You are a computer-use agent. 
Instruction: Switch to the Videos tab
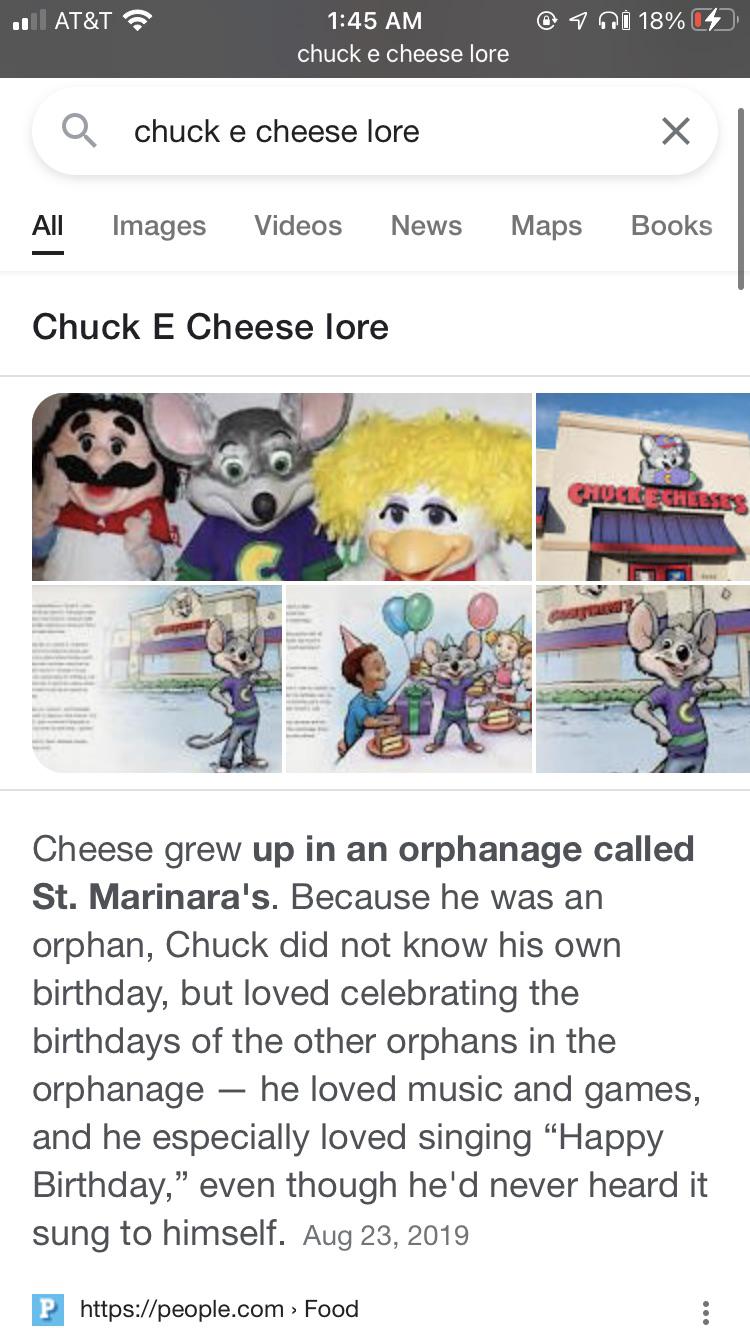(x=298, y=226)
